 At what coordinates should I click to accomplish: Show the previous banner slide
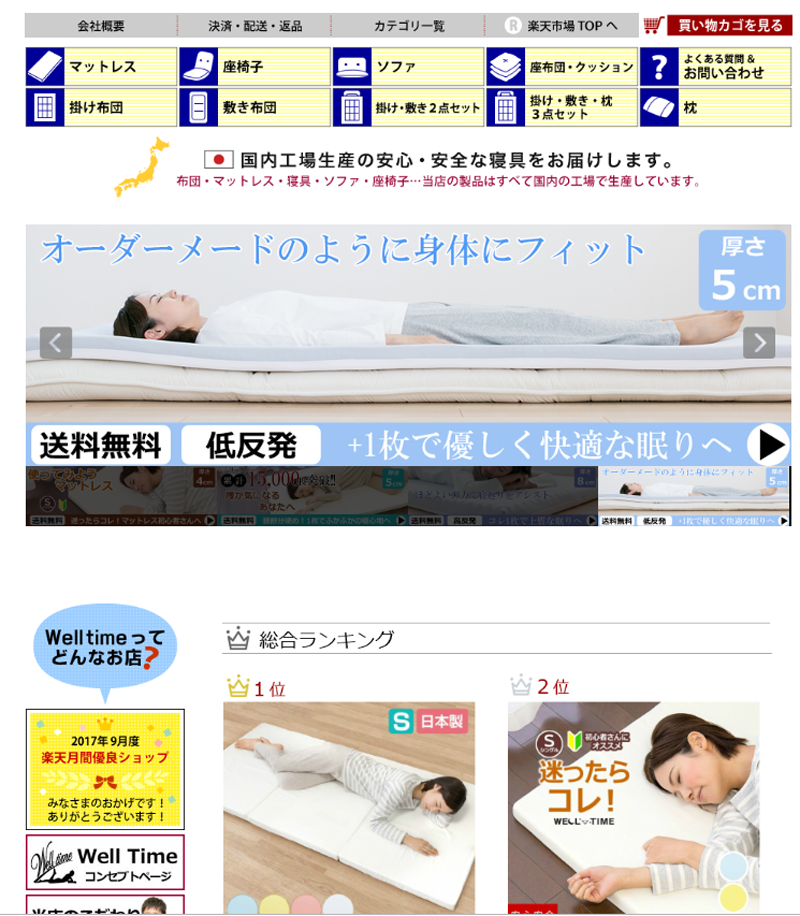[56, 343]
